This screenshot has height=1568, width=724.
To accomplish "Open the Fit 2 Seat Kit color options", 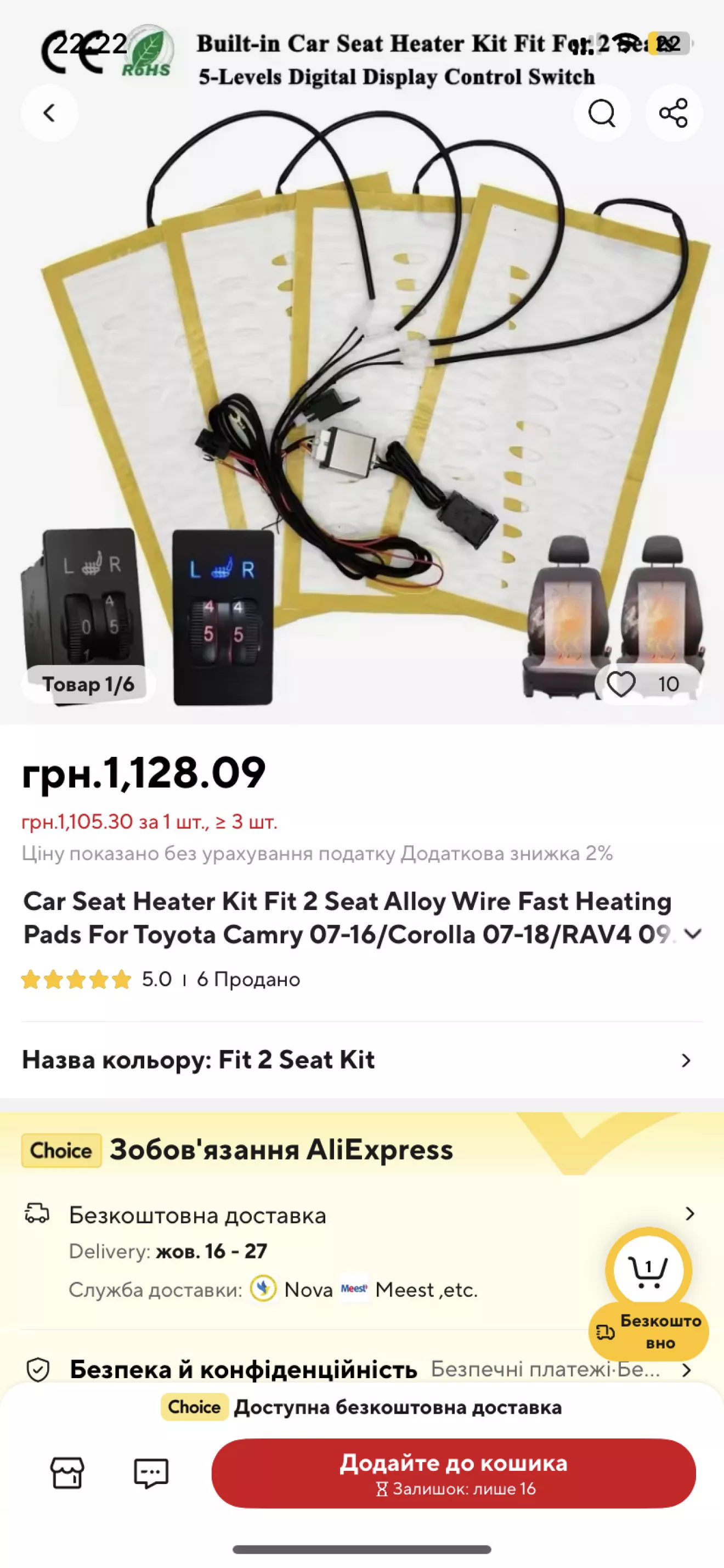I will point(362,1060).
